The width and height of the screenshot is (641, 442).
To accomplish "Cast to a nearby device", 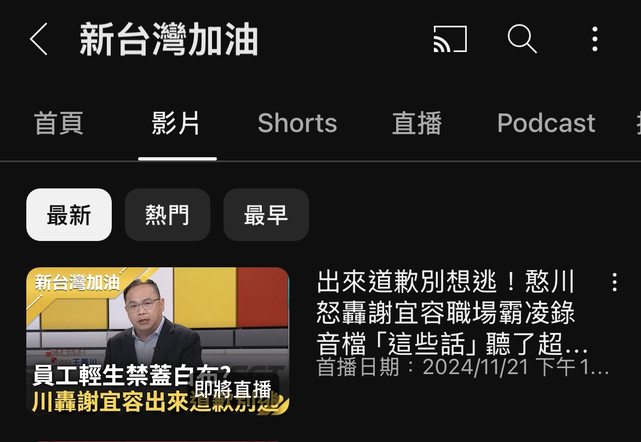I will coord(450,40).
